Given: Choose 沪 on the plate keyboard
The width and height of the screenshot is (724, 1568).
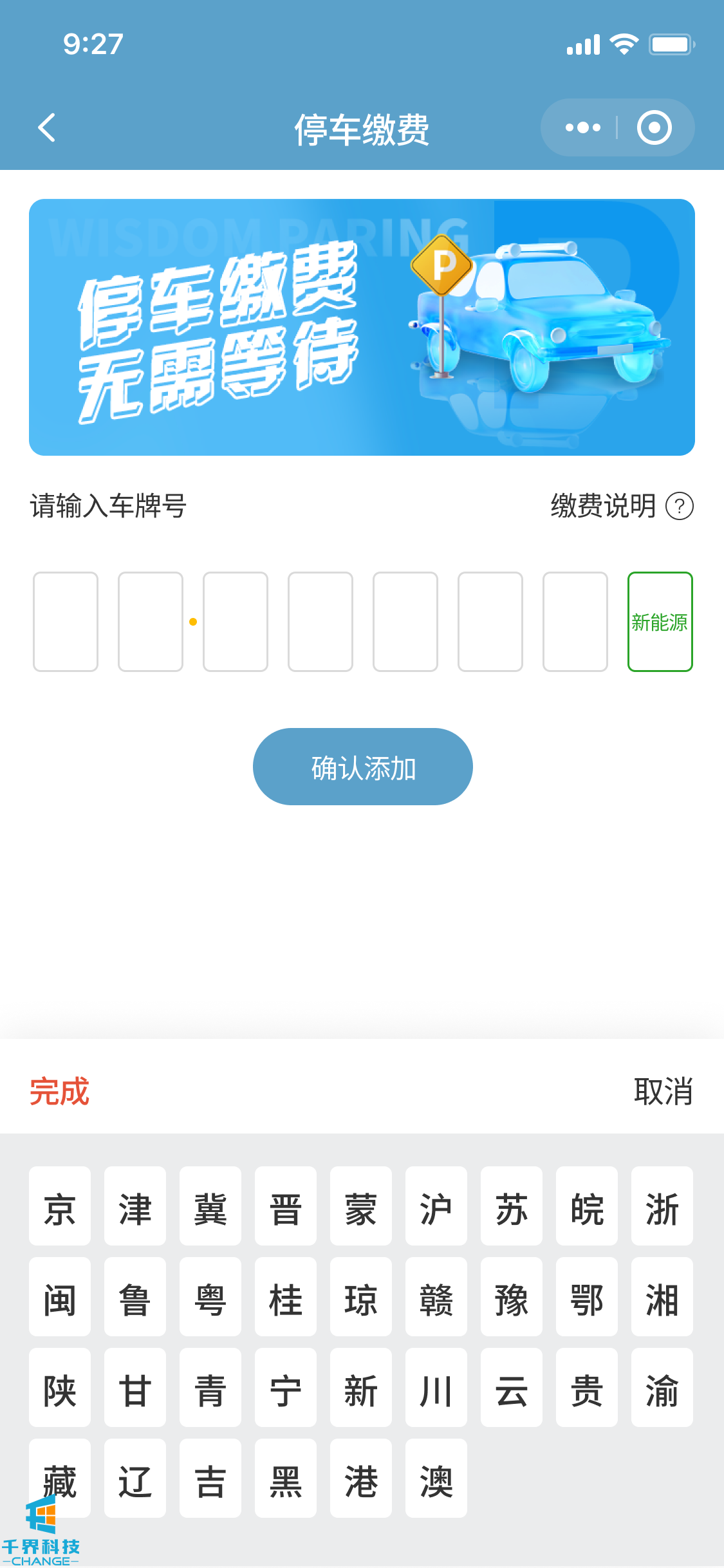Looking at the screenshot, I should (436, 1206).
